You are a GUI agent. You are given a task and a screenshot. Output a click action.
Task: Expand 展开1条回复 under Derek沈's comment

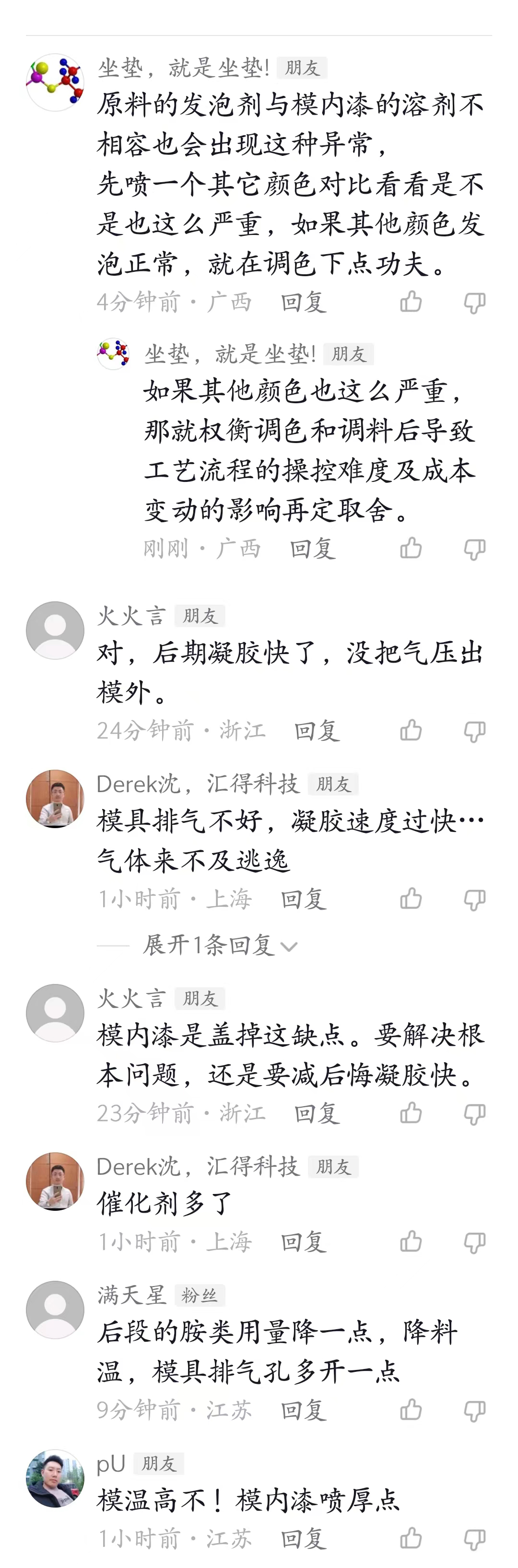click(x=219, y=945)
